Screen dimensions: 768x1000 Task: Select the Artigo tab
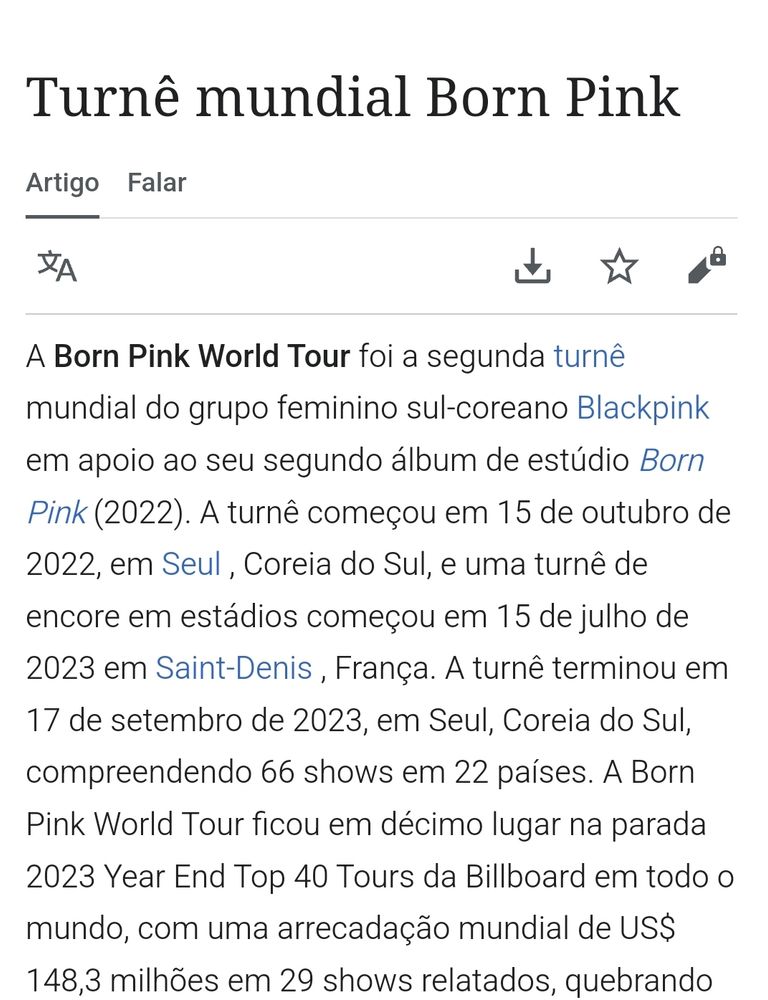coord(63,183)
